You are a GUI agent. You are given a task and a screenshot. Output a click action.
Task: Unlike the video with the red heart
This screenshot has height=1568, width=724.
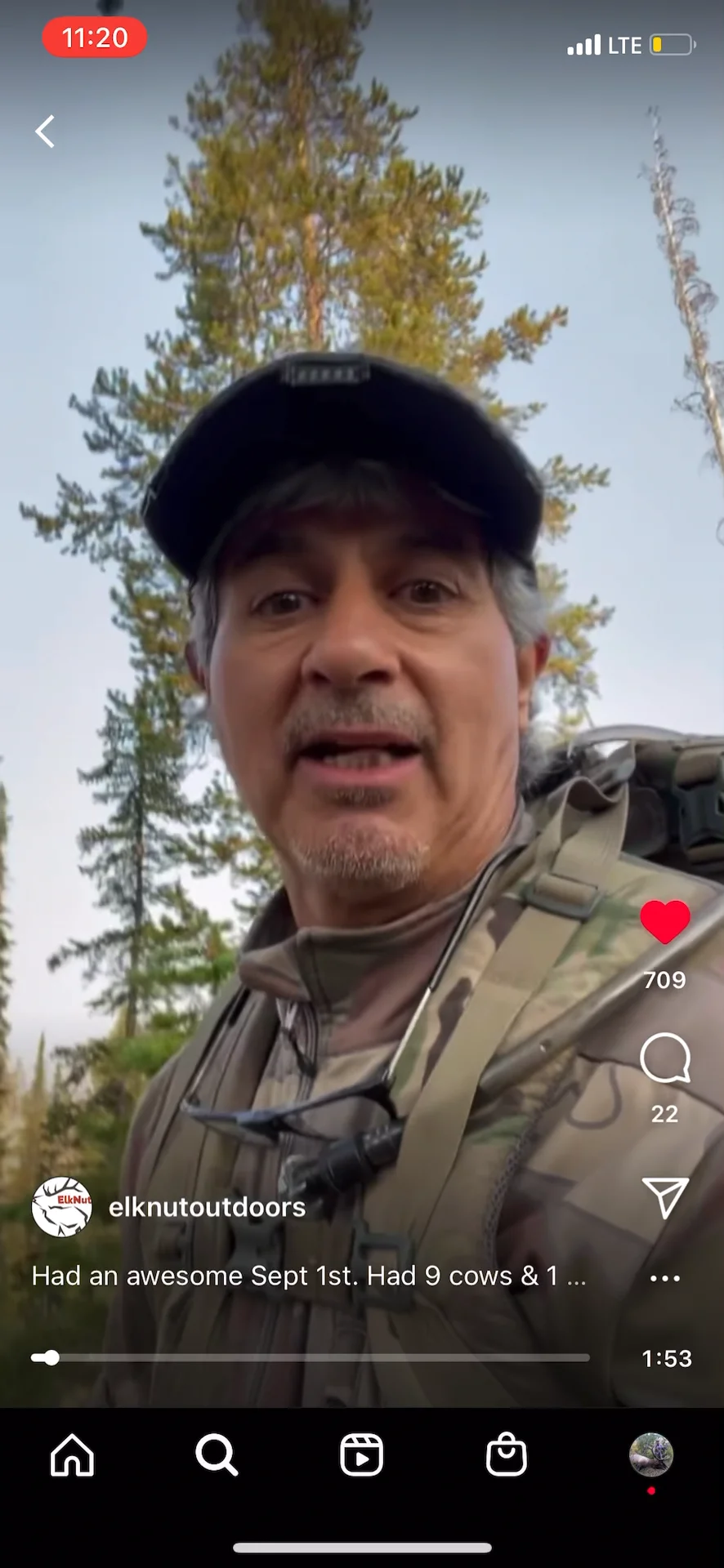point(664,923)
